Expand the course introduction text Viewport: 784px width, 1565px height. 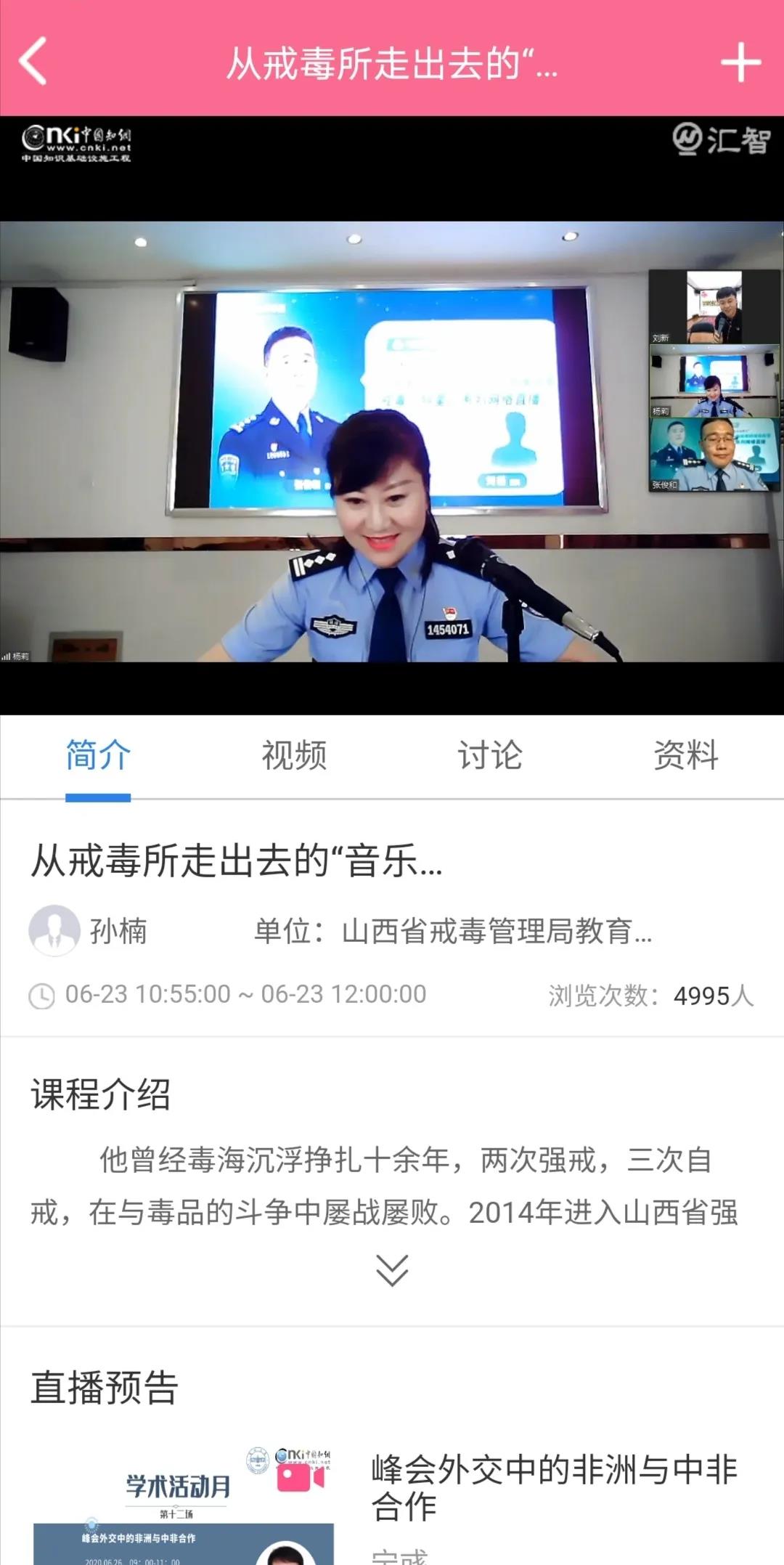point(392,1271)
